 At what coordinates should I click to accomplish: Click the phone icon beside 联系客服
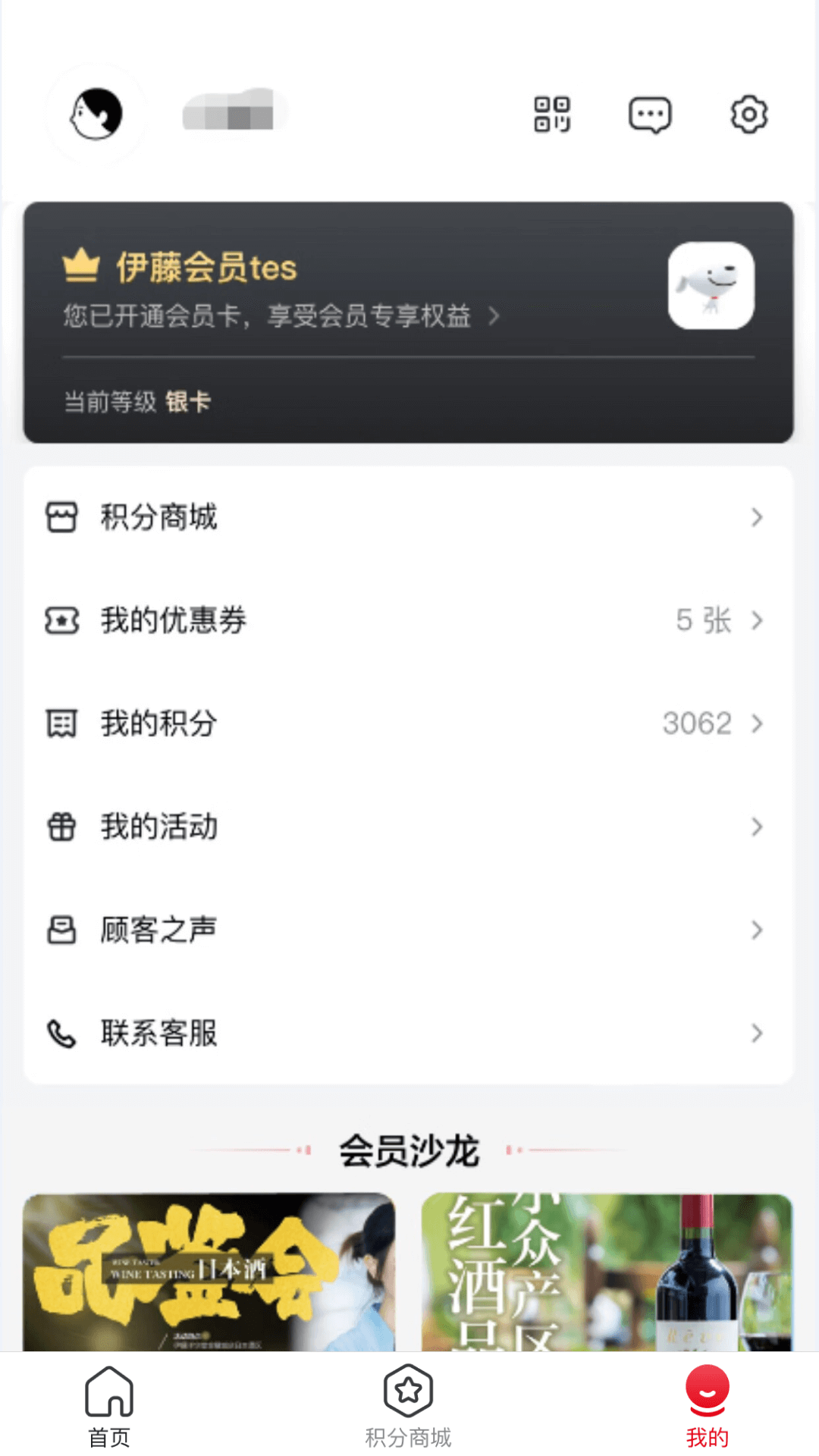[61, 1033]
